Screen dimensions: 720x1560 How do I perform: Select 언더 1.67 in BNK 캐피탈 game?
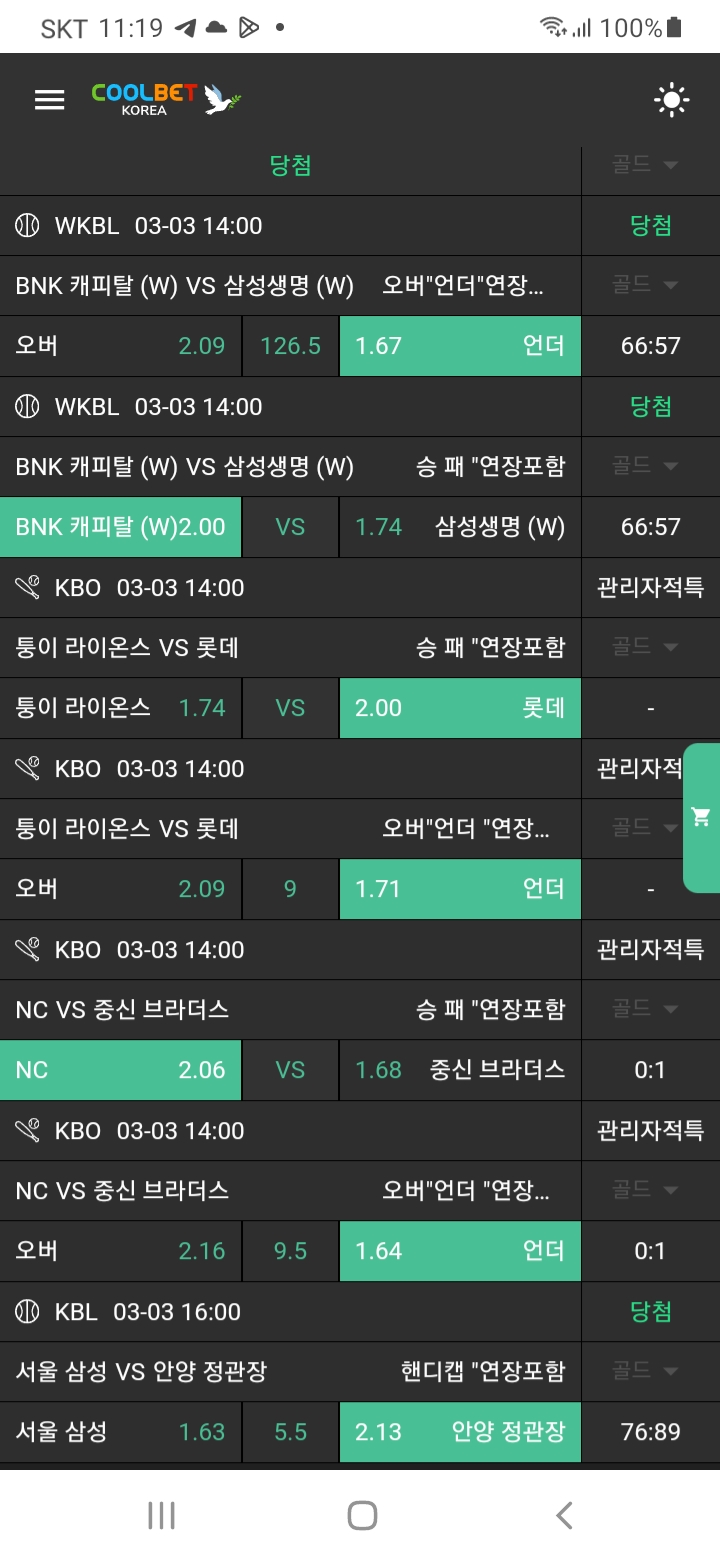pyautogui.click(x=460, y=346)
